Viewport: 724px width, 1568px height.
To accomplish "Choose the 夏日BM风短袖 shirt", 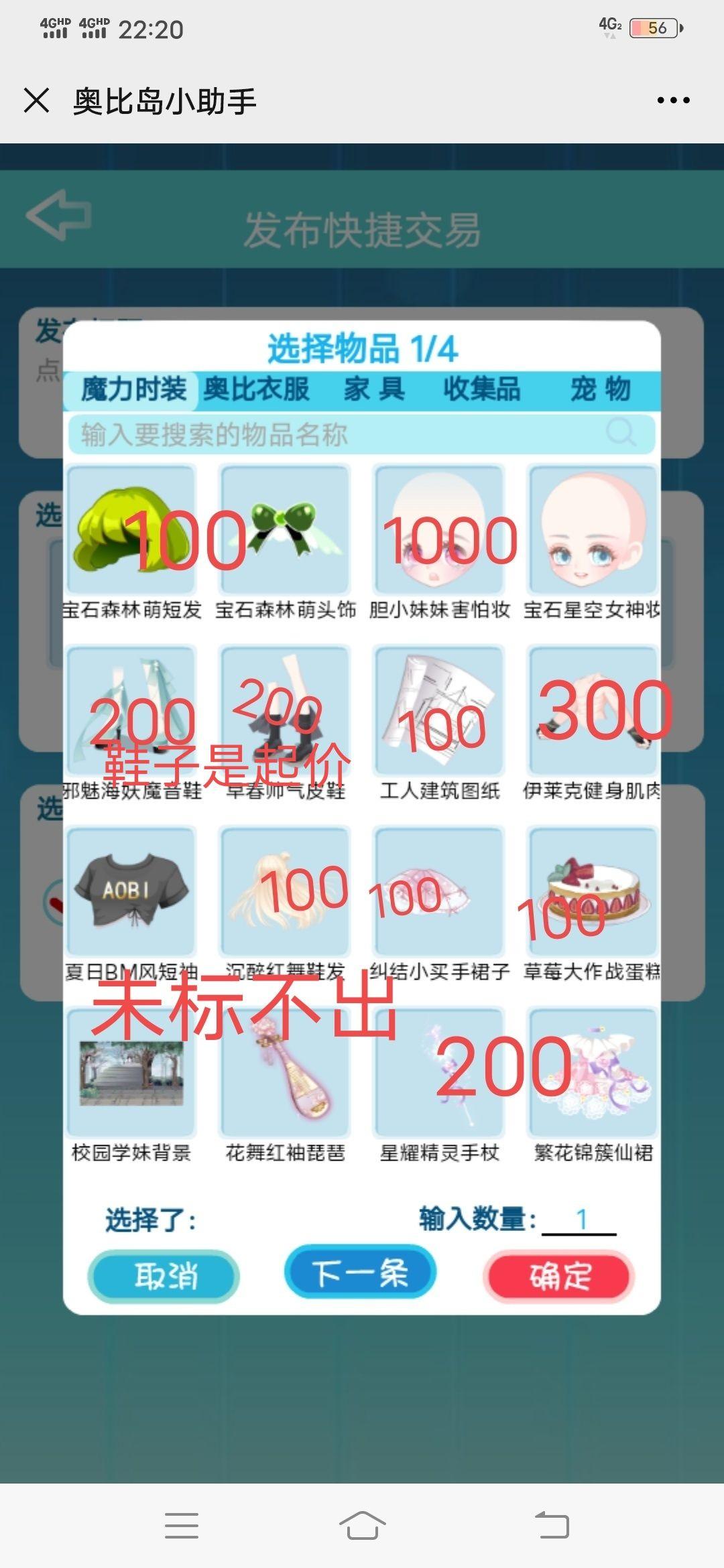I will pyautogui.click(x=131, y=891).
